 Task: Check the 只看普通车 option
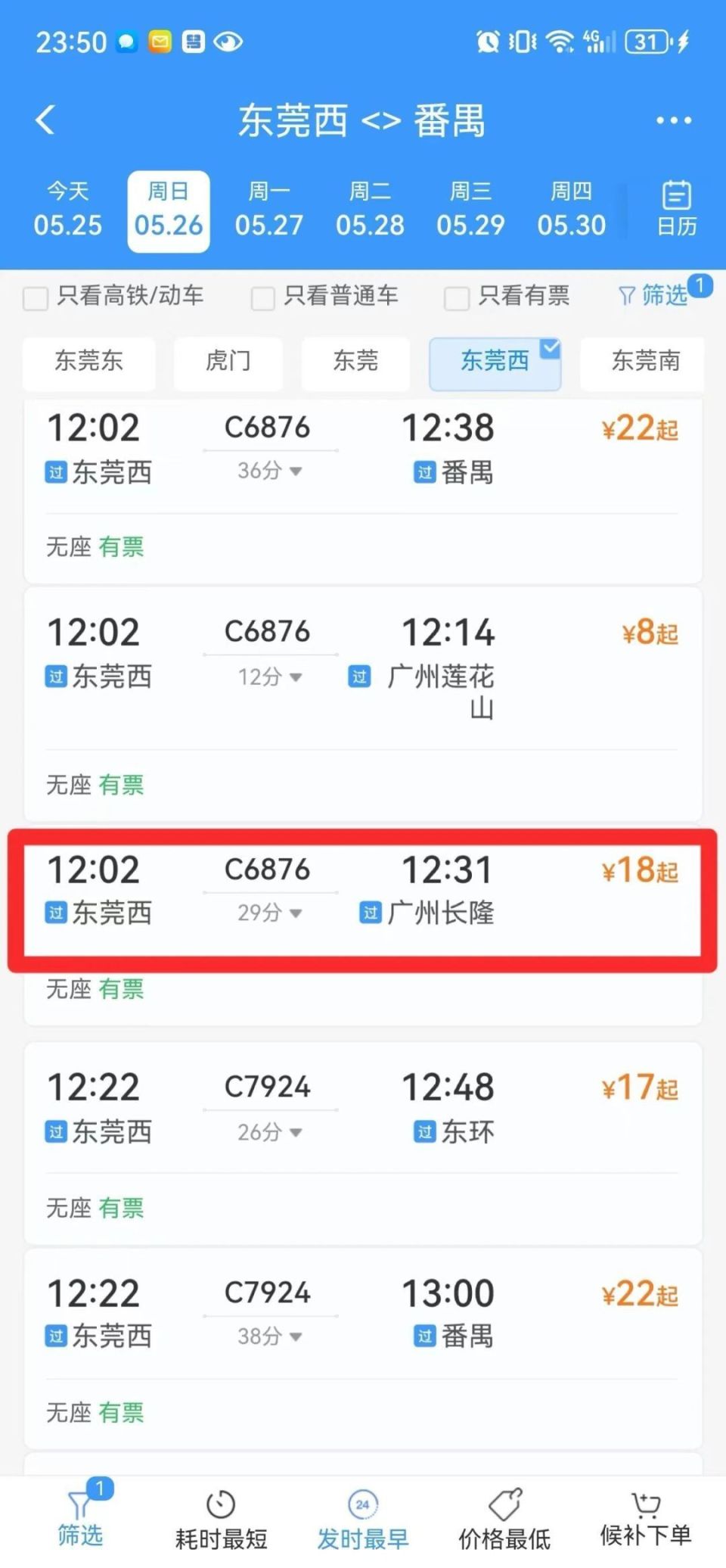coord(261,299)
